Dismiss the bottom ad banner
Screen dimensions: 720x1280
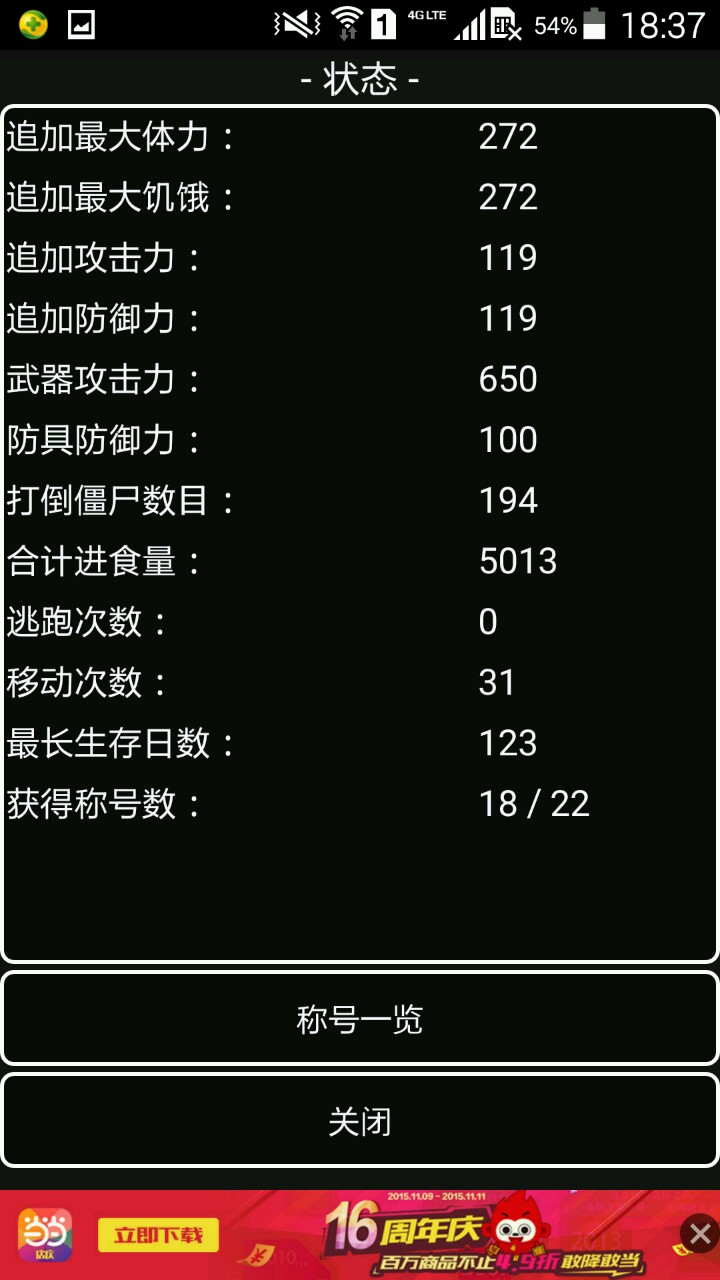(700, 1233)
